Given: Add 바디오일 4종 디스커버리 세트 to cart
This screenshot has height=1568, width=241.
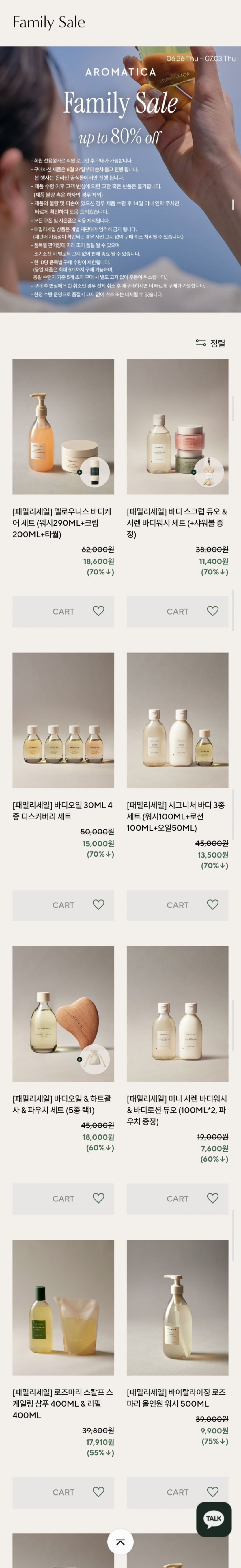Looking at the screenshot, I should (63, 905).
